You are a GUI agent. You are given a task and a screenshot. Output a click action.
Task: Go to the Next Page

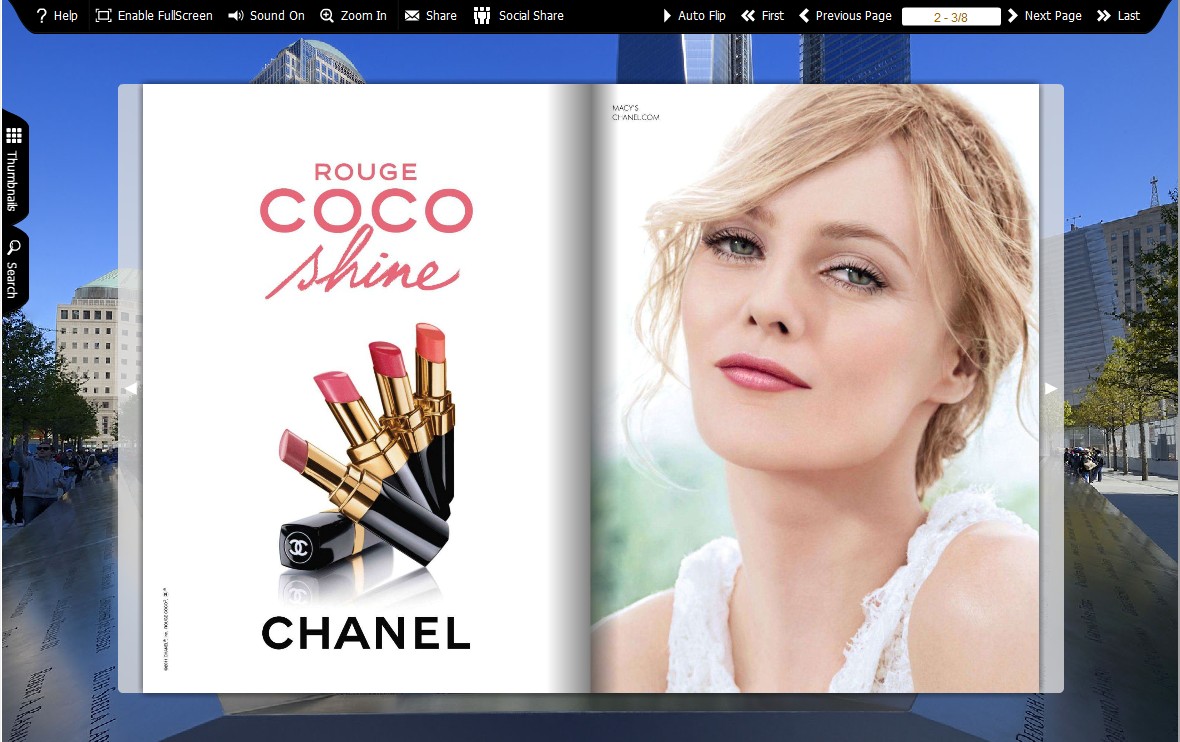point(1044,16)
